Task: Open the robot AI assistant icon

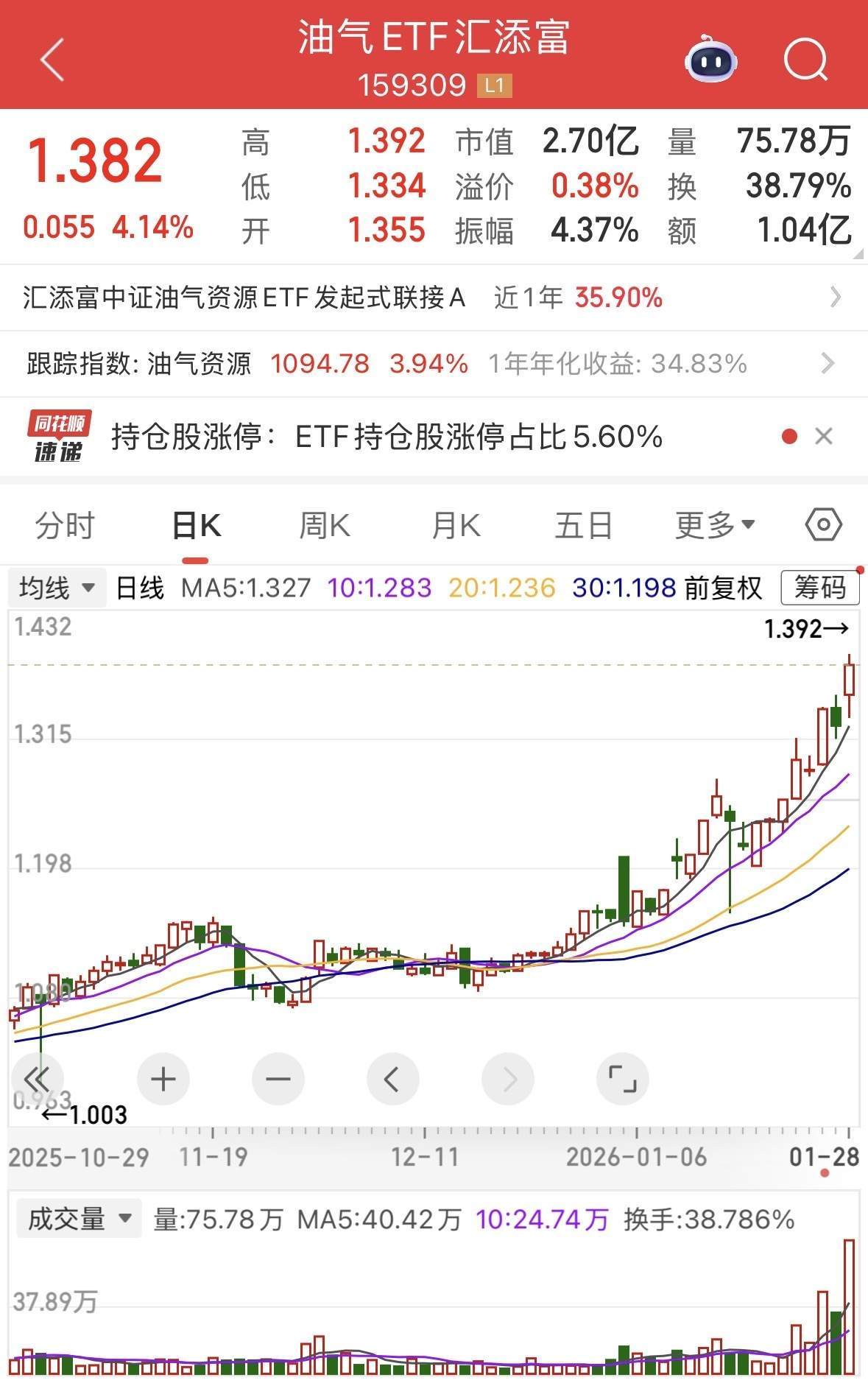Action: (710, 59)
